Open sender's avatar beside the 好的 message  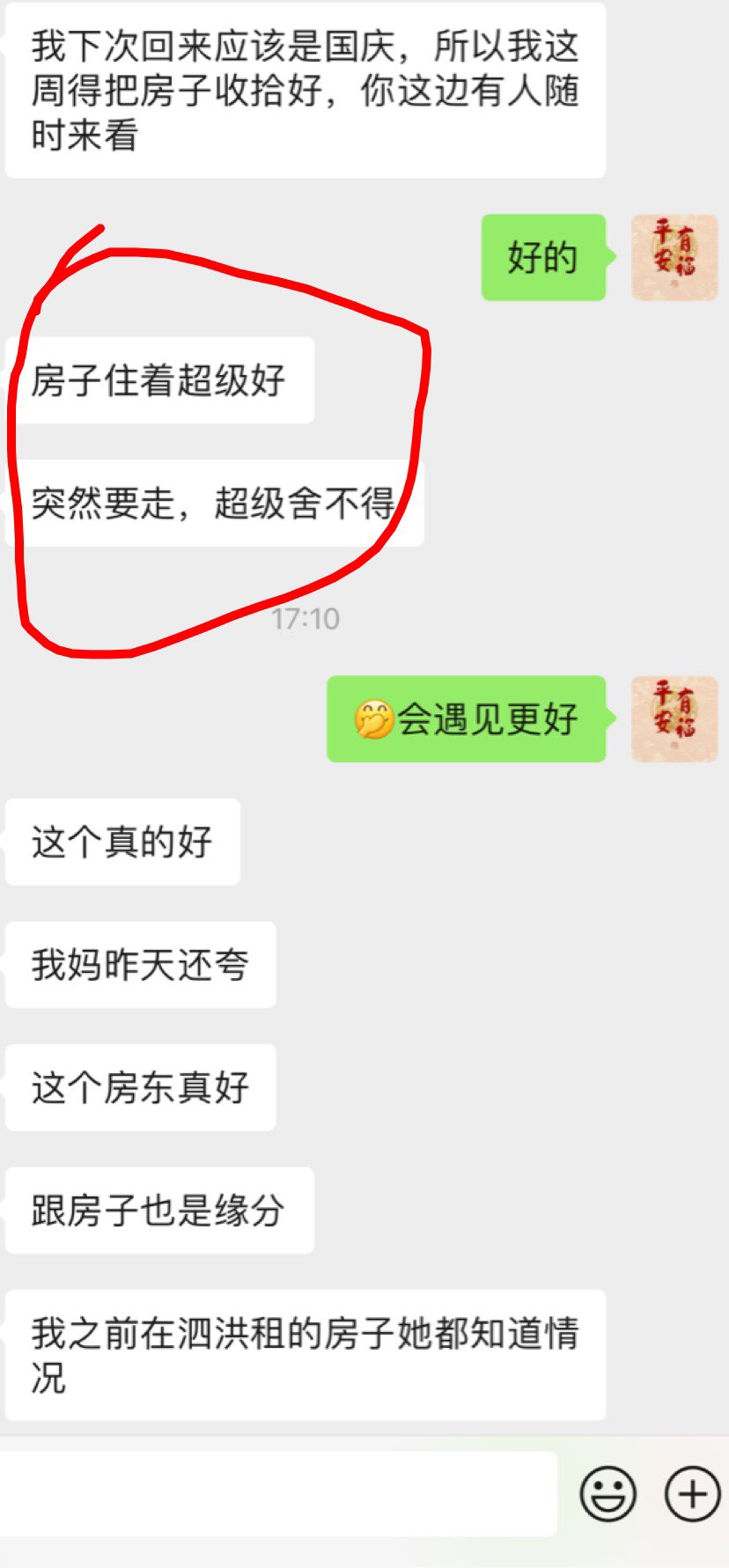[674, 257]
